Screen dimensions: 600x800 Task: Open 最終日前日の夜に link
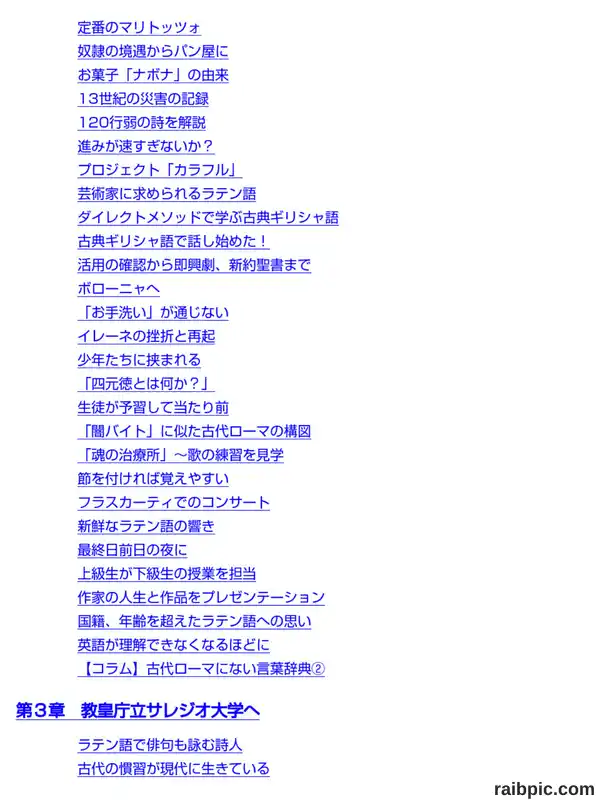[132, 550]
